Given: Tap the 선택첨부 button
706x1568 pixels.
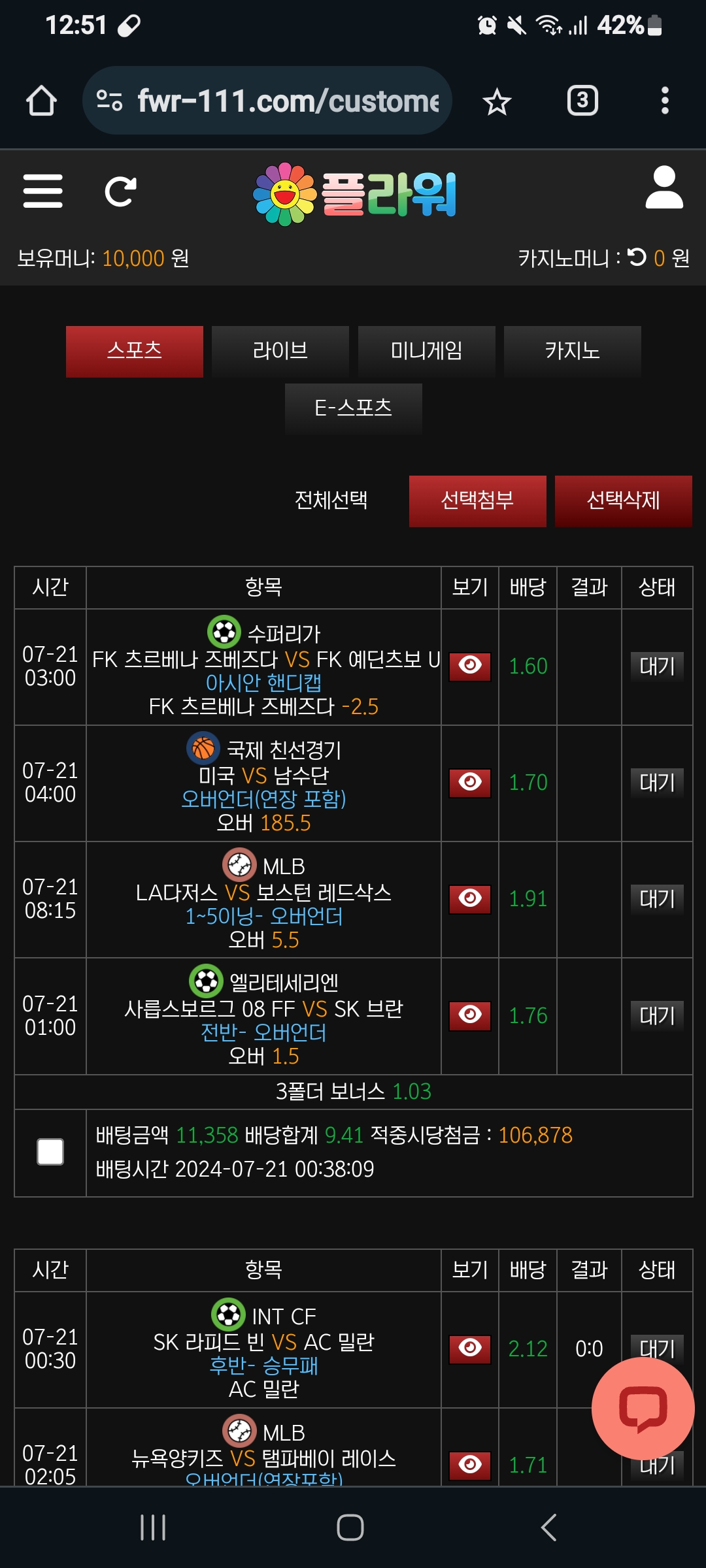Looking at the screenshot, I should coord(477,500).
